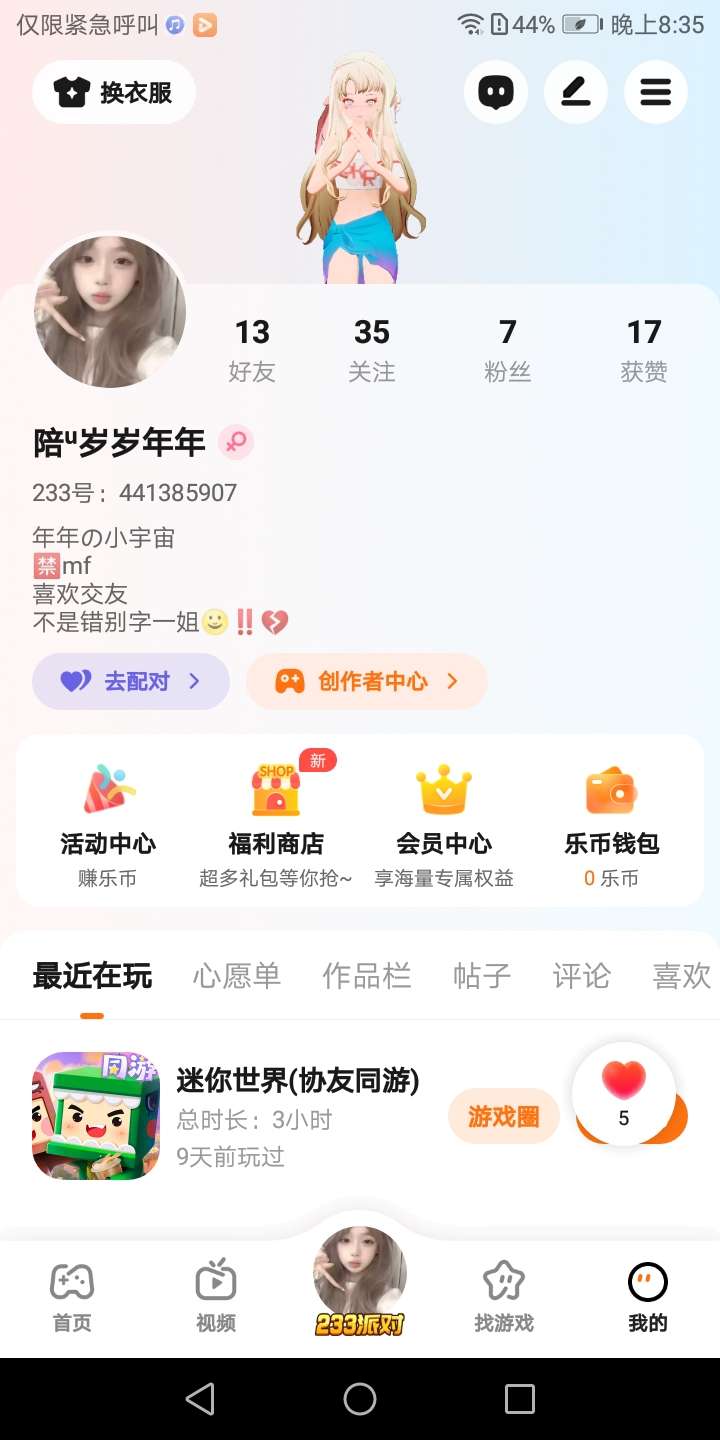This screenshot has height=1440, width=720.
Task: Go back with the system back button
Action: pyautogui.click(x=200, y=1399)
